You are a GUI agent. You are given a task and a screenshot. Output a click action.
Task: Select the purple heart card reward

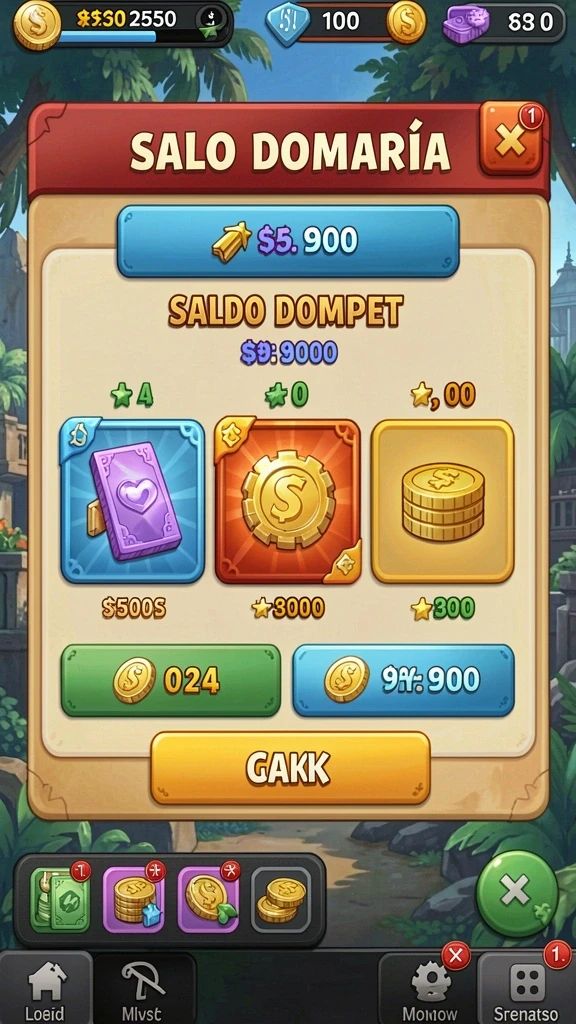tap(132, 501)
